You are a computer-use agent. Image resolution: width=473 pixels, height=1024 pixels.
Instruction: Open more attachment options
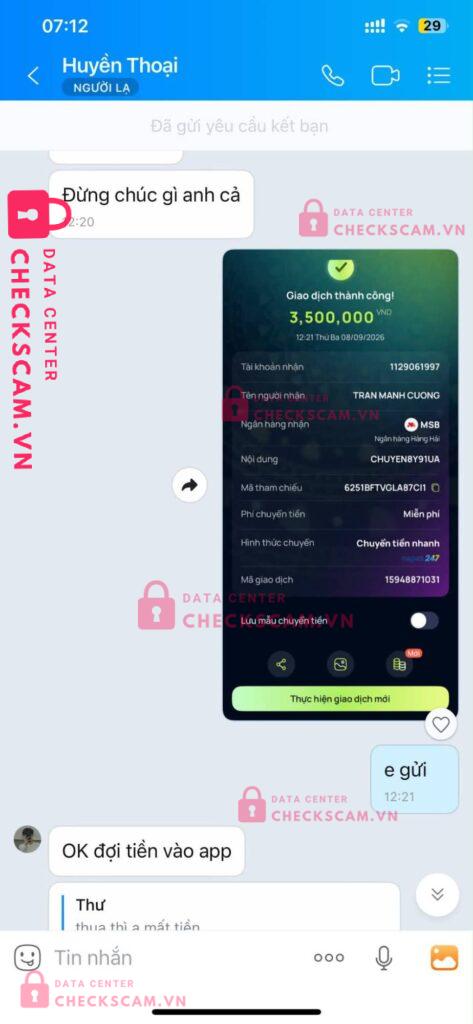tap(329, 958)
